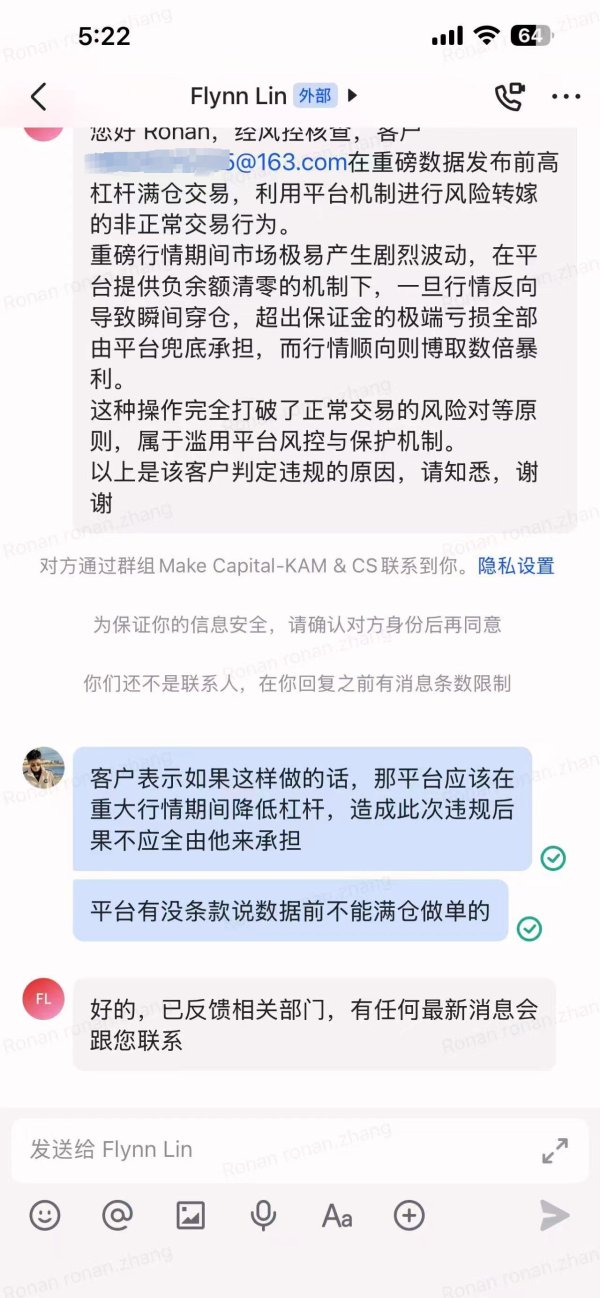Start a call with Flynn Lin

509,97
